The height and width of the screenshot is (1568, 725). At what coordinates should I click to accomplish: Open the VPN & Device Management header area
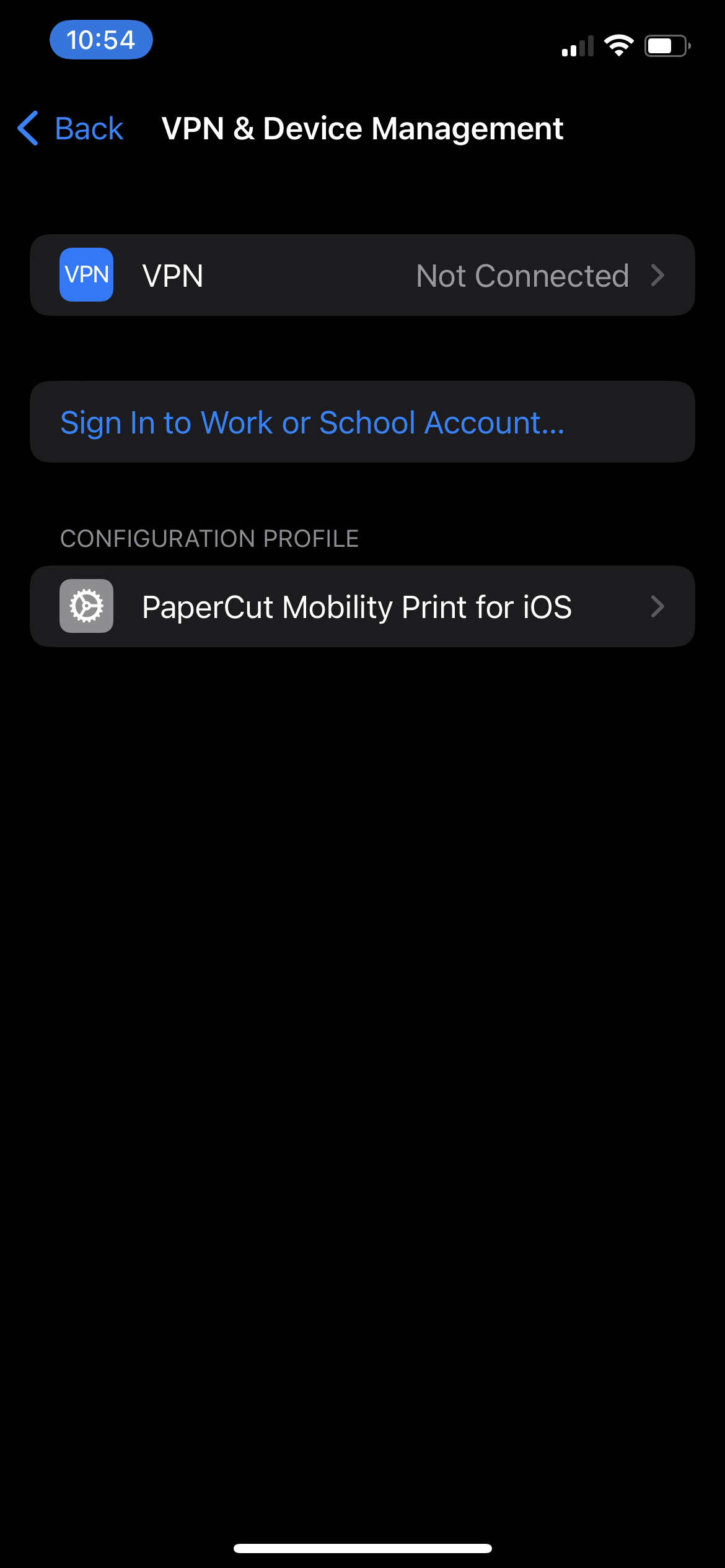[x=362, y=128]
